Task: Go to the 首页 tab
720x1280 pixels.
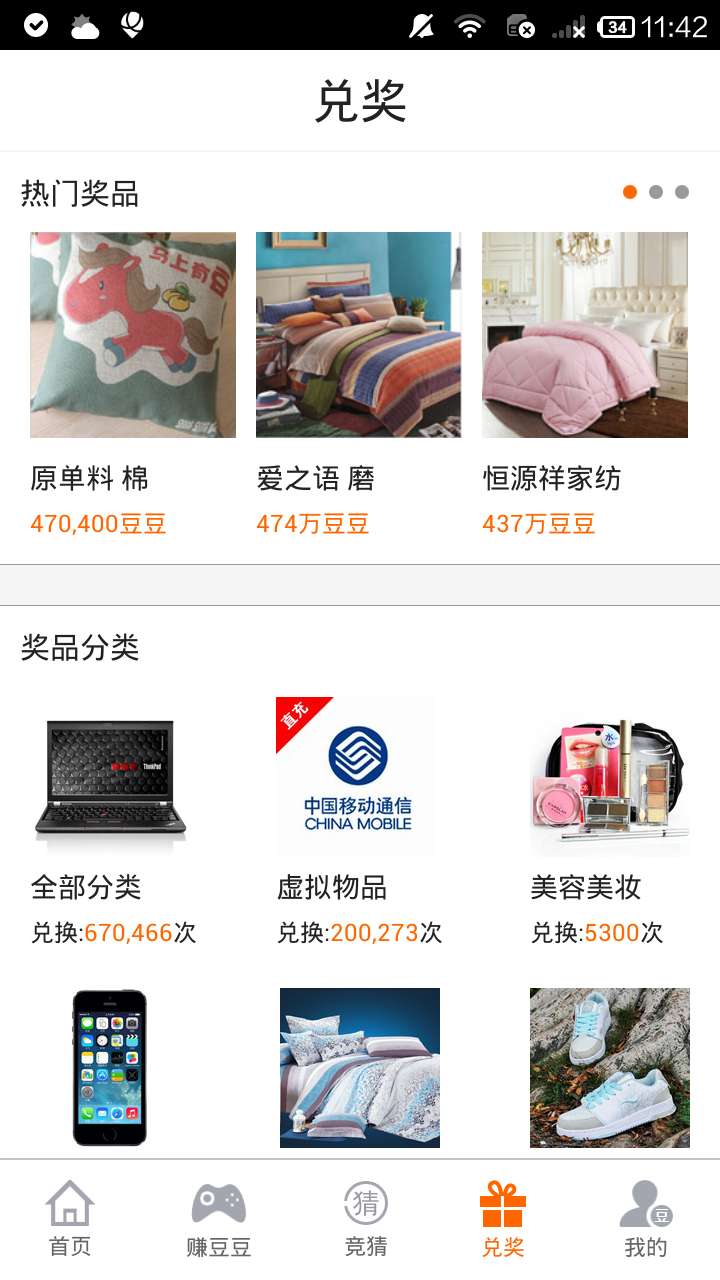Action: click(x=70, y=1219)
